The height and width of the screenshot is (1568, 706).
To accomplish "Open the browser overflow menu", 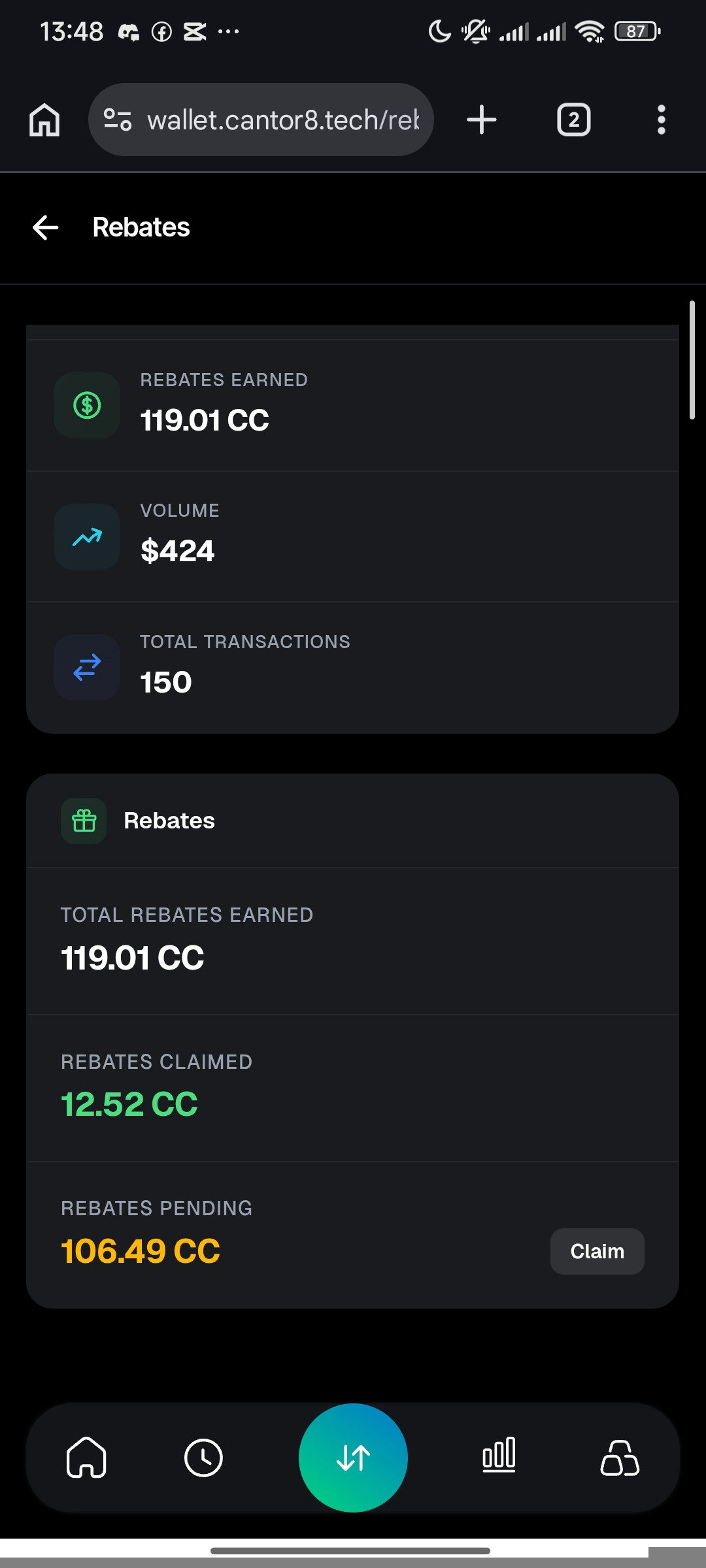I will (661, 120).
